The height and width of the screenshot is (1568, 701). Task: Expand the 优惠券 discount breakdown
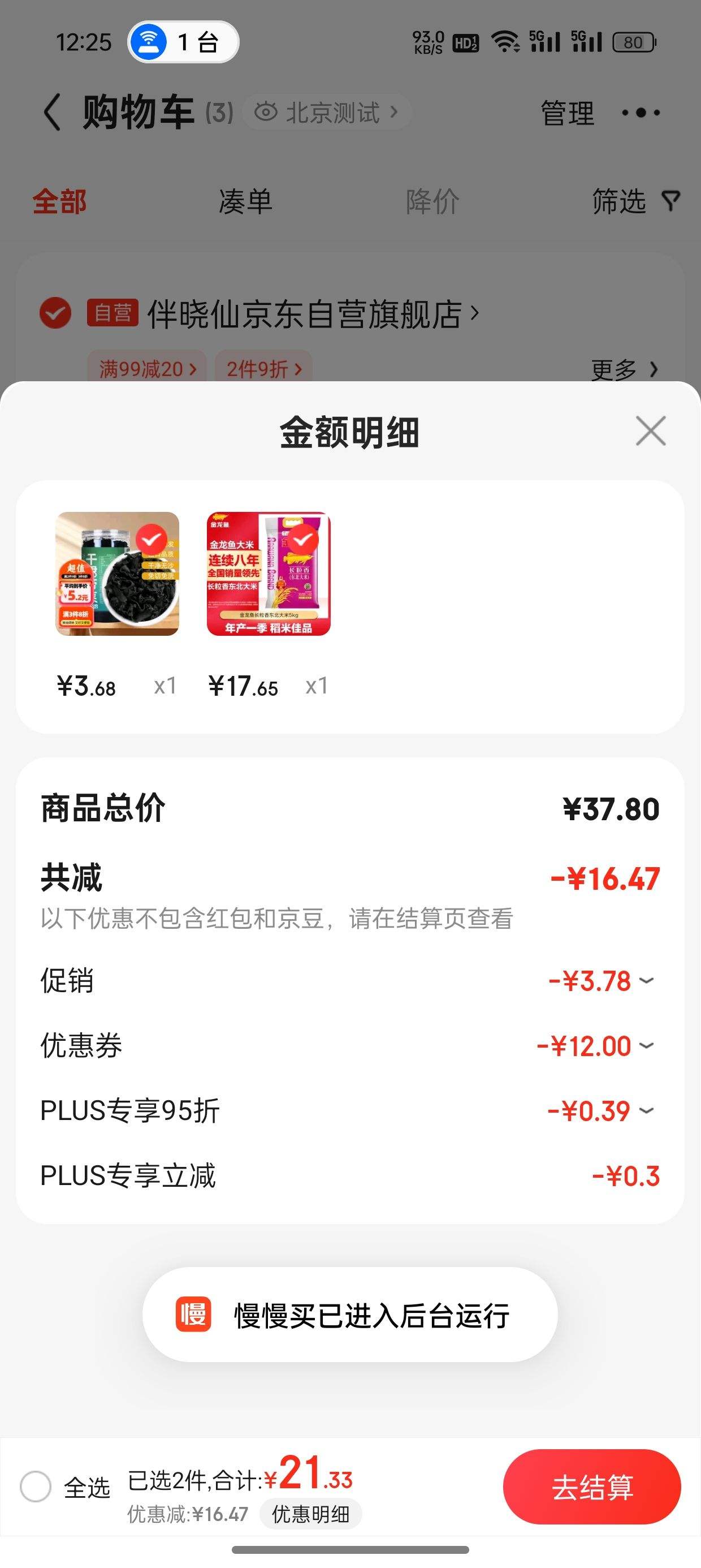[646, 1046]
